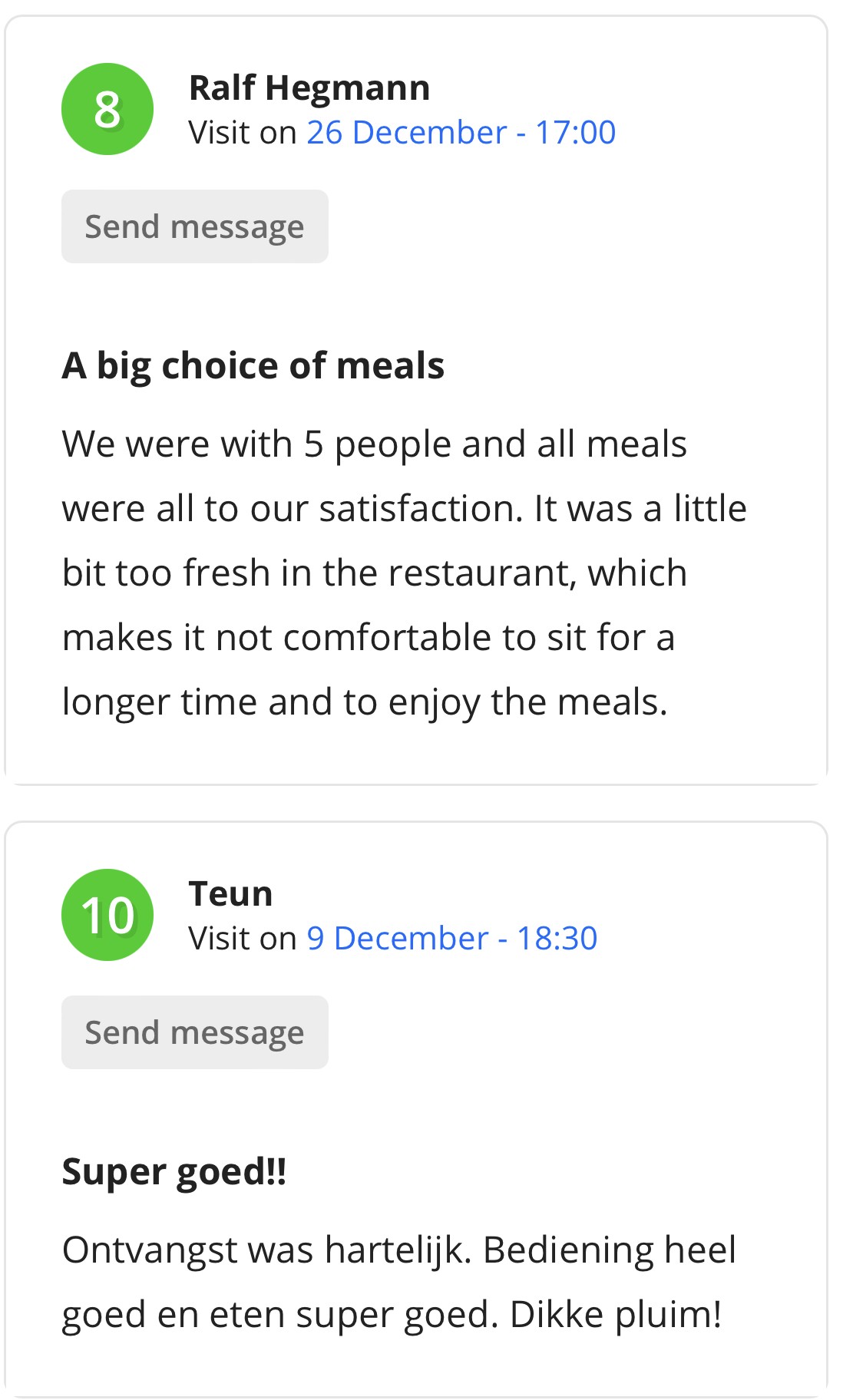This screenshot has width=843, height=1400.
Task: Open the 26 December - 17:00 visit link
Action: pyautogui.click(x=461, y=132)
